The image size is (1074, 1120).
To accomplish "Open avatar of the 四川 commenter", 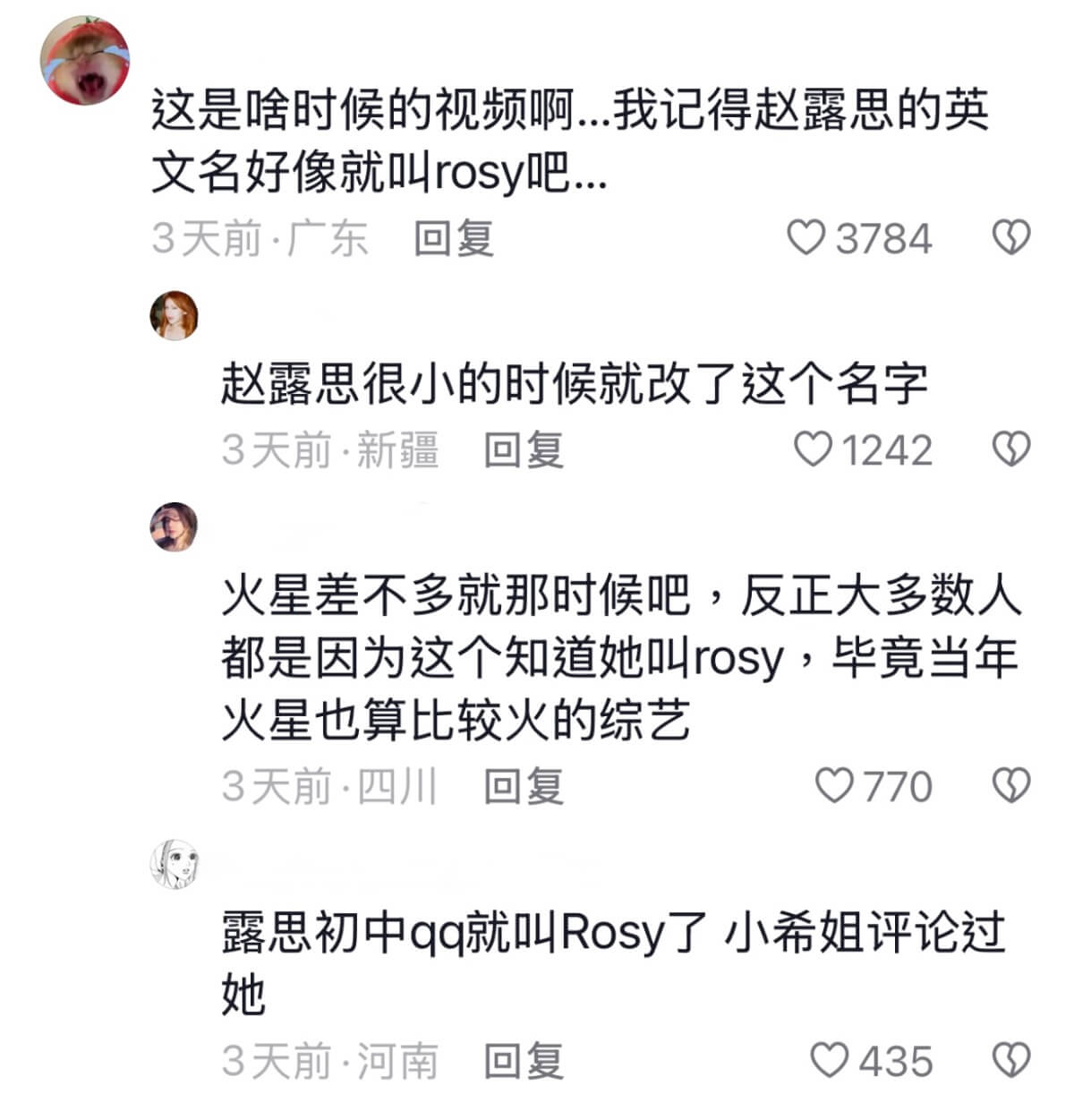I will point(174,526).
